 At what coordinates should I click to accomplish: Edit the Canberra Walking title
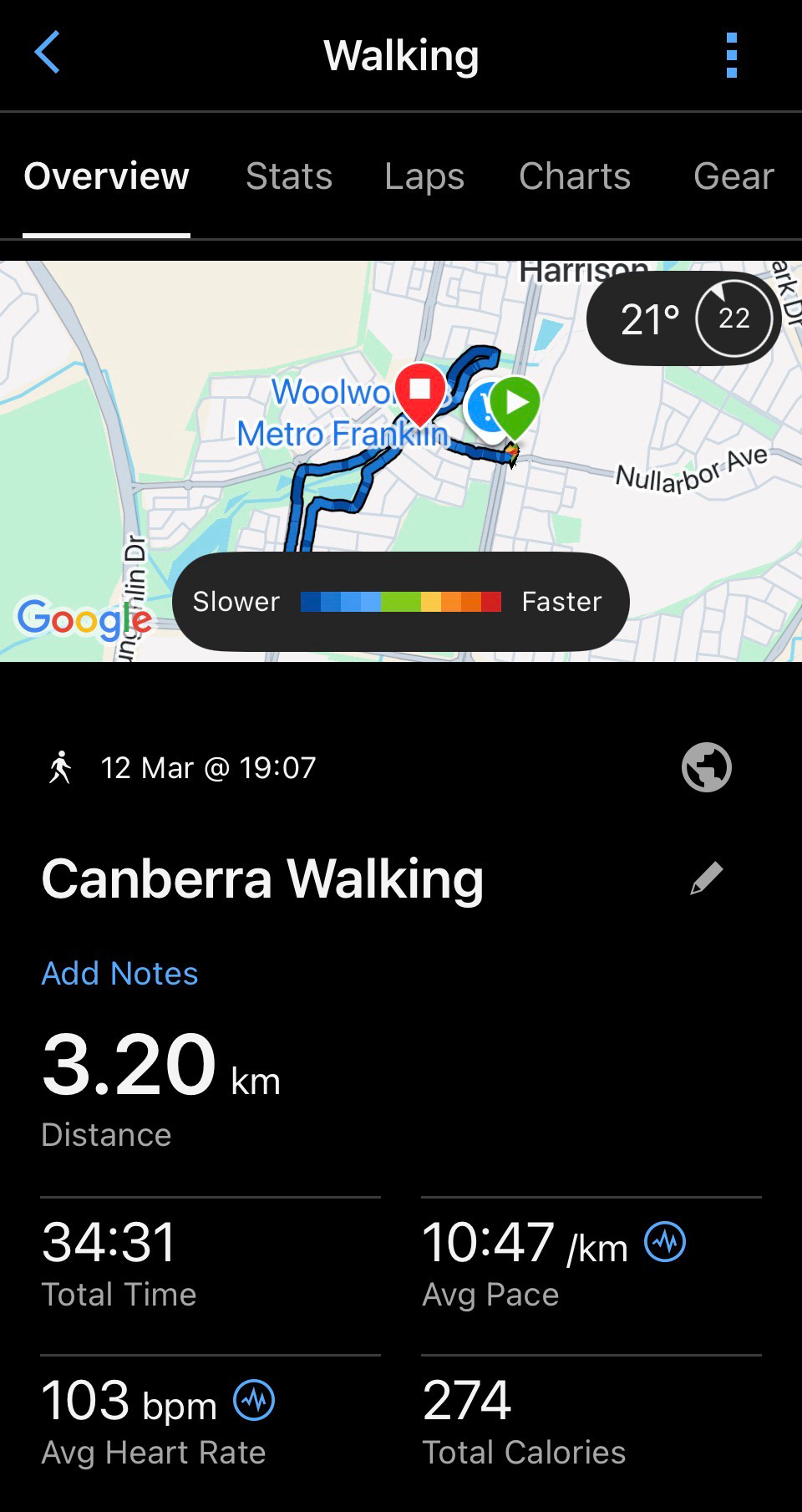click(706, 878)
